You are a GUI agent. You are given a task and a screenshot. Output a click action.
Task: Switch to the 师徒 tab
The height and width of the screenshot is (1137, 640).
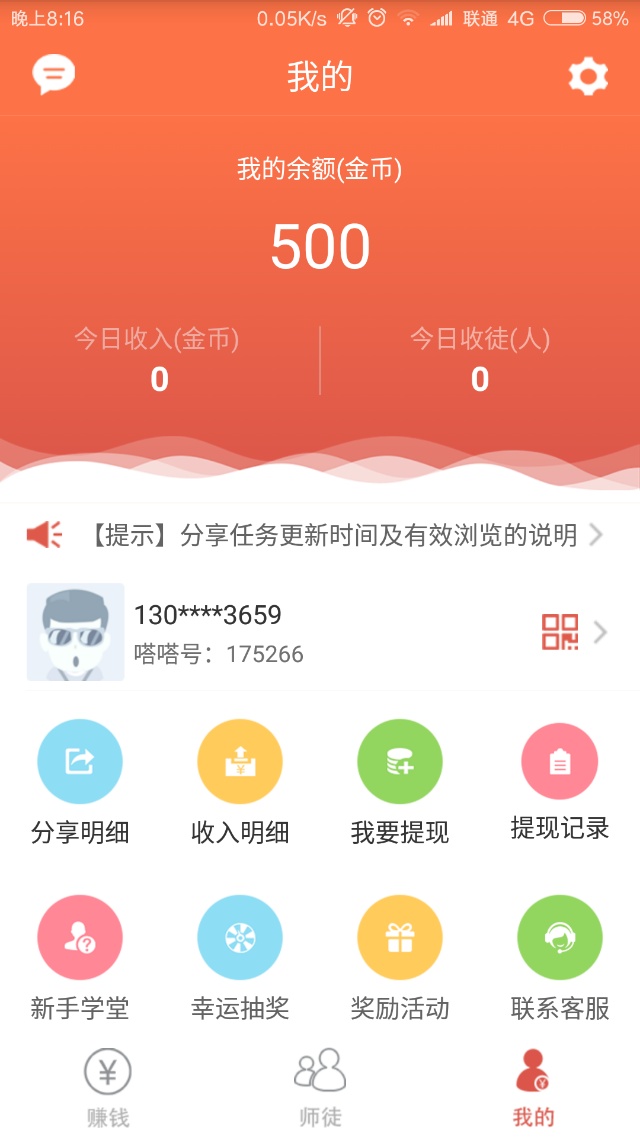click(x=320, y=1088)
